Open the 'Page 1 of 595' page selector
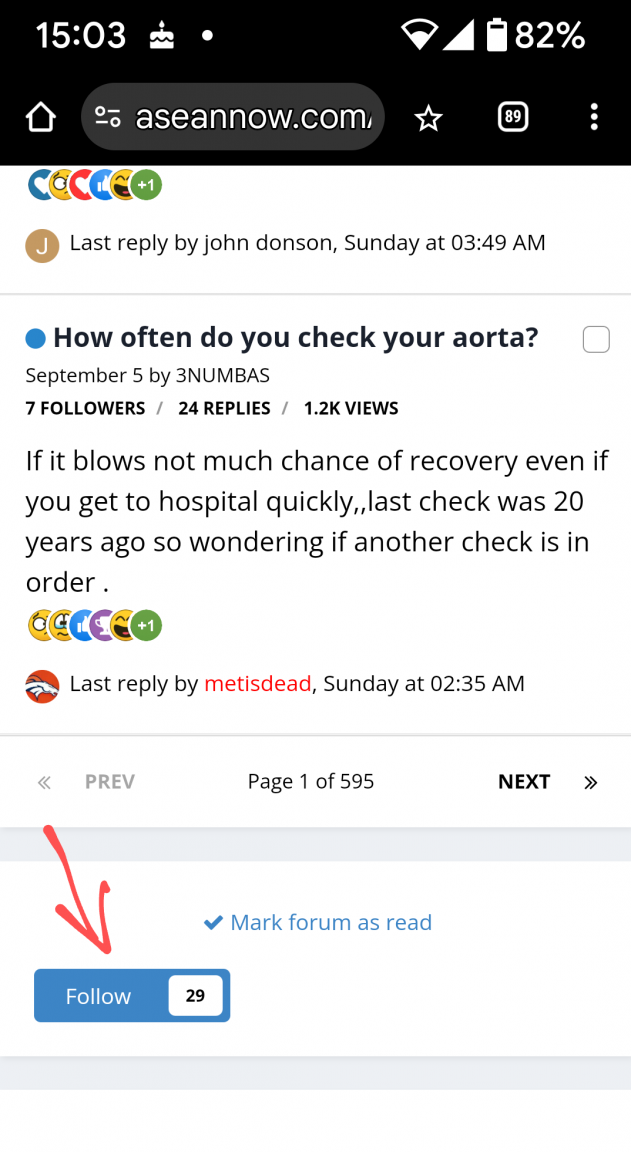This screenshot has height=1152, width=631. point(311,782)
